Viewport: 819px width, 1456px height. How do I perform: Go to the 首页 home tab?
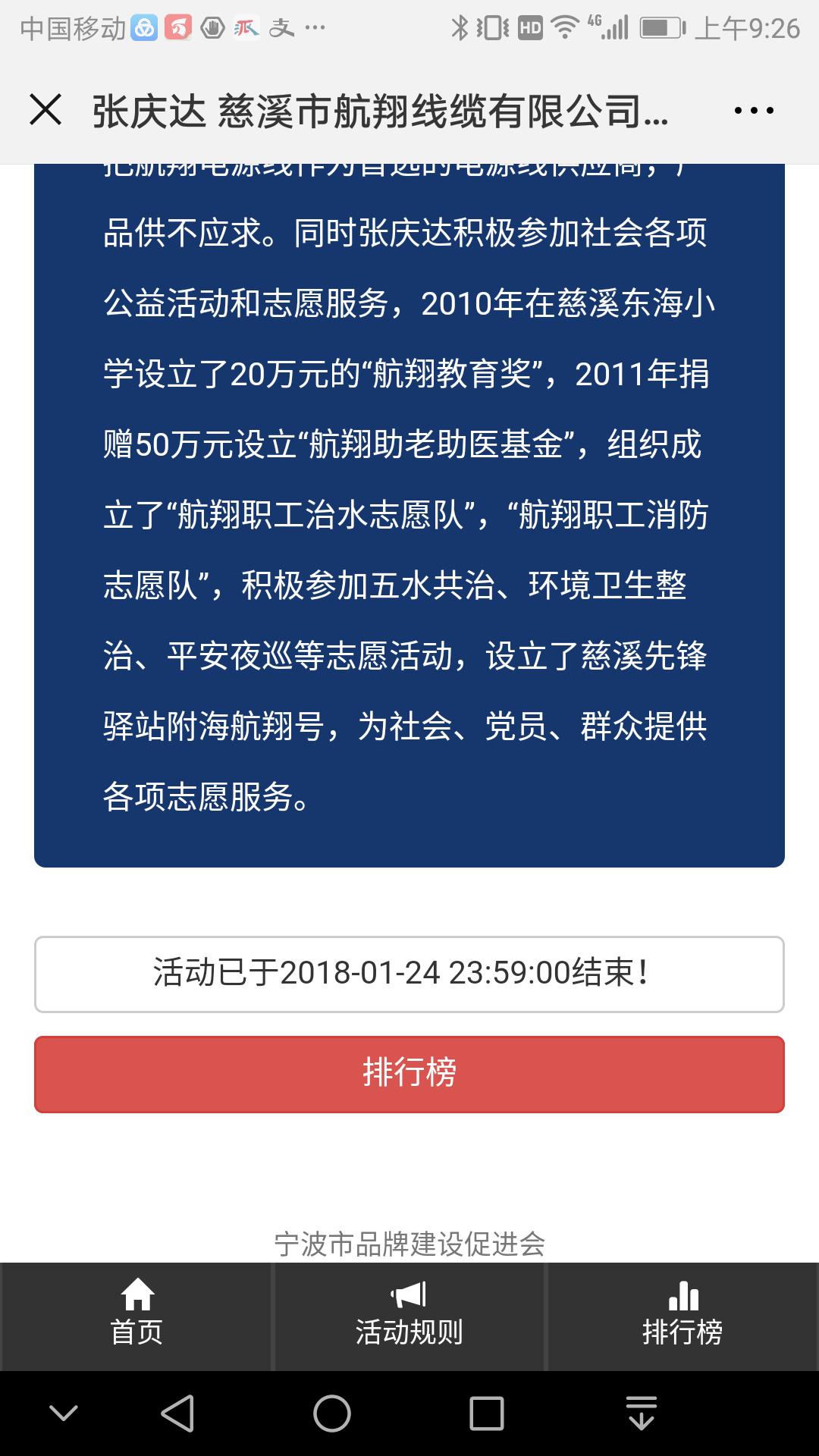pyautogui.click(x=136, y=1316)
